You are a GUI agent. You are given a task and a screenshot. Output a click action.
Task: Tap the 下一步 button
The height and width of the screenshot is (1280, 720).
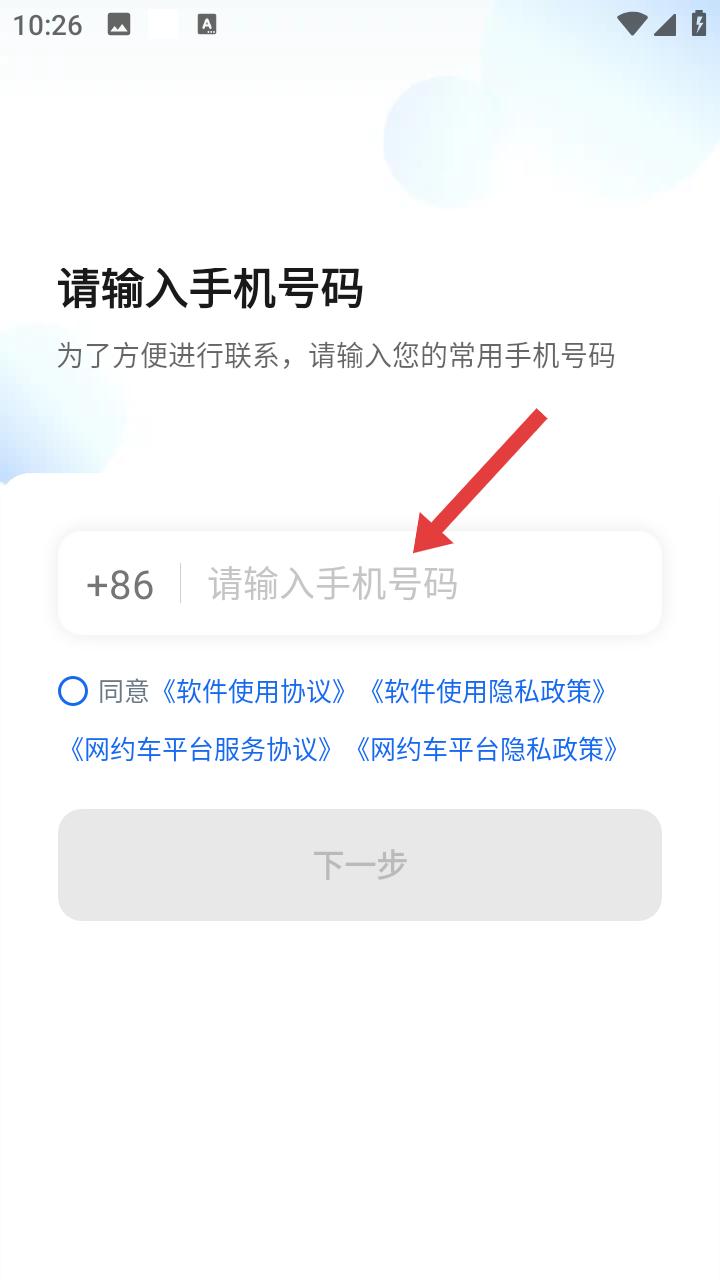360,865
